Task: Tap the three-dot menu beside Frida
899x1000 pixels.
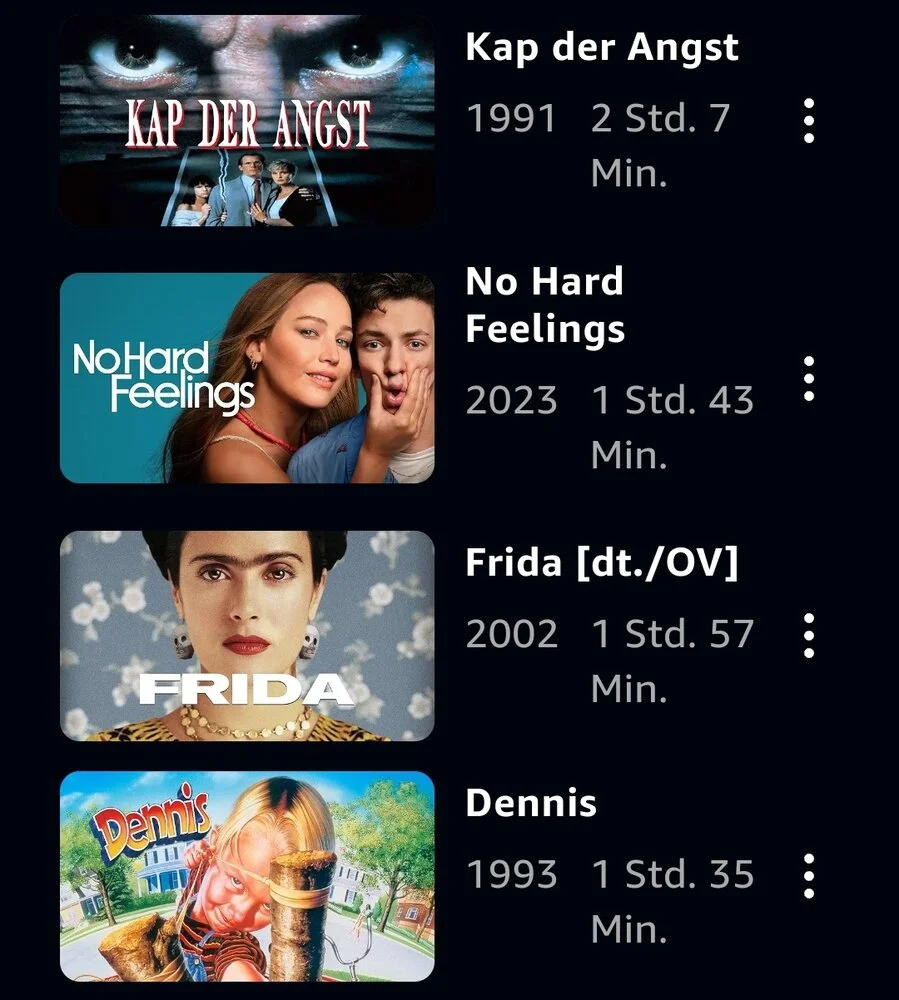Action: pyautogui.click(x=809, y=636)
